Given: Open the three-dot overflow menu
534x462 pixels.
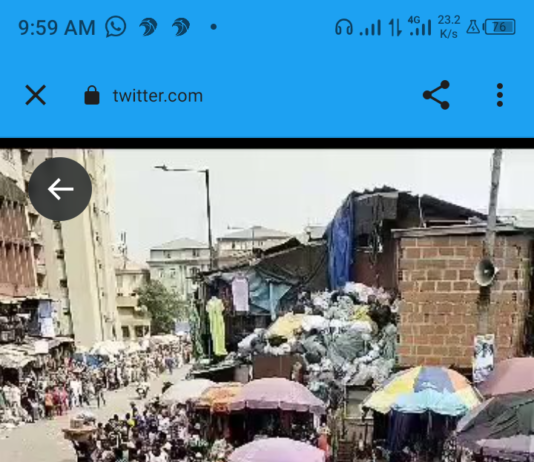Looking at the screenshot, I should 500,95.
